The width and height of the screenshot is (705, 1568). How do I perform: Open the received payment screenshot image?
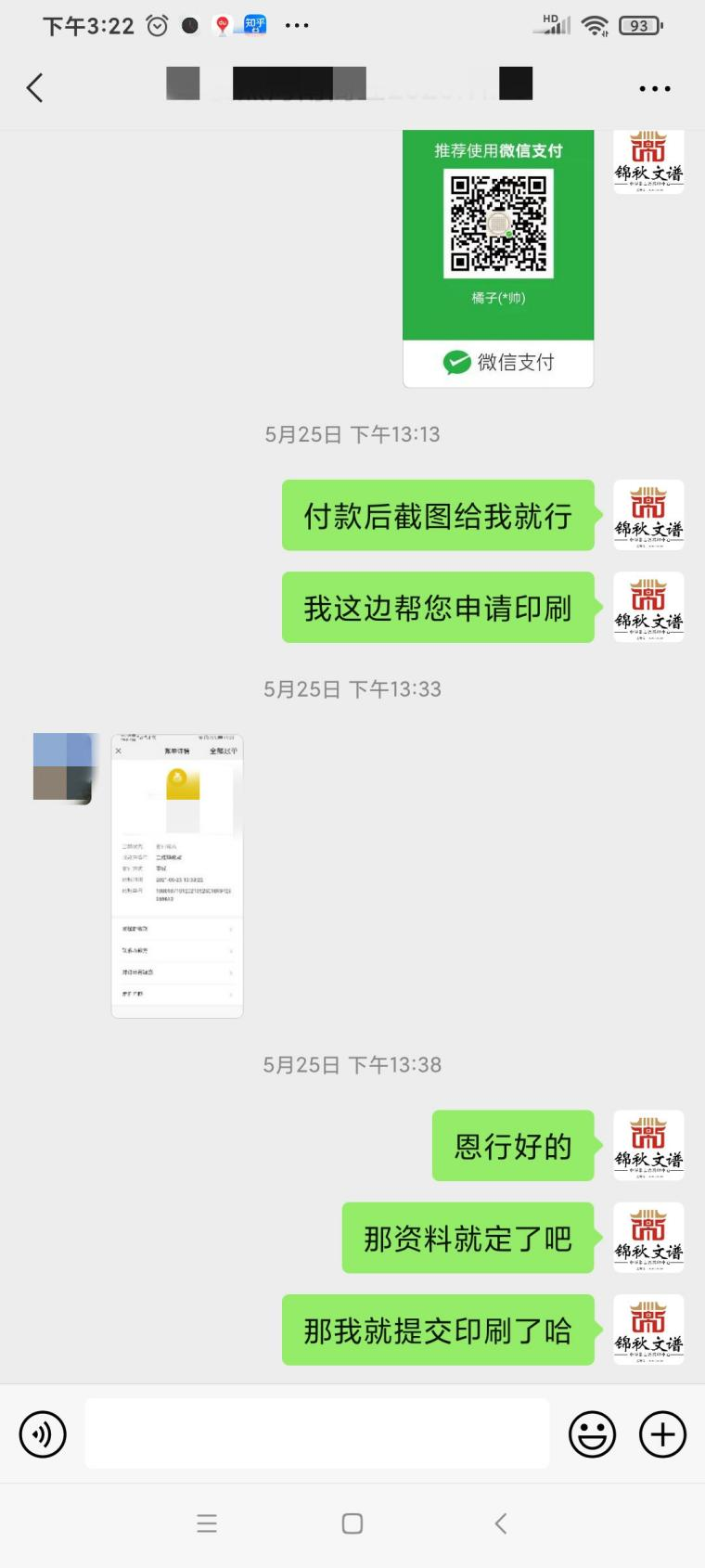[x=177, y=875]
